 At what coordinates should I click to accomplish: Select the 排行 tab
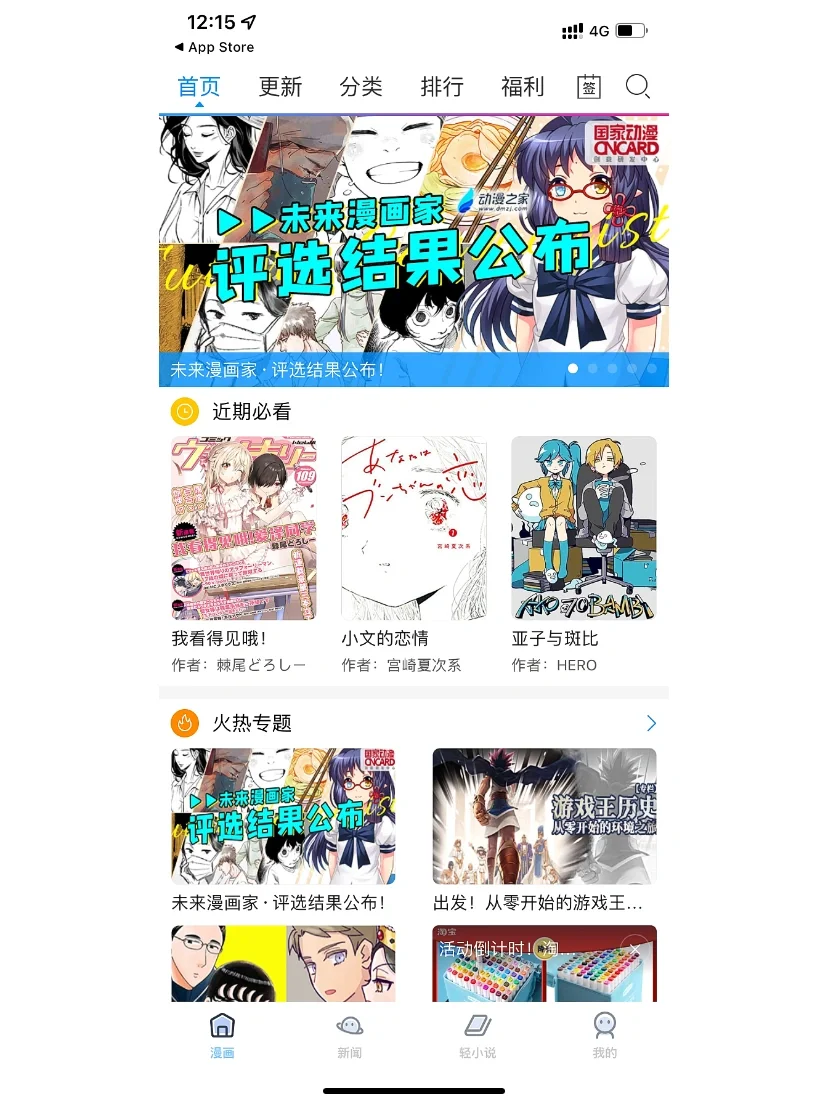click(x=442, y=87)
